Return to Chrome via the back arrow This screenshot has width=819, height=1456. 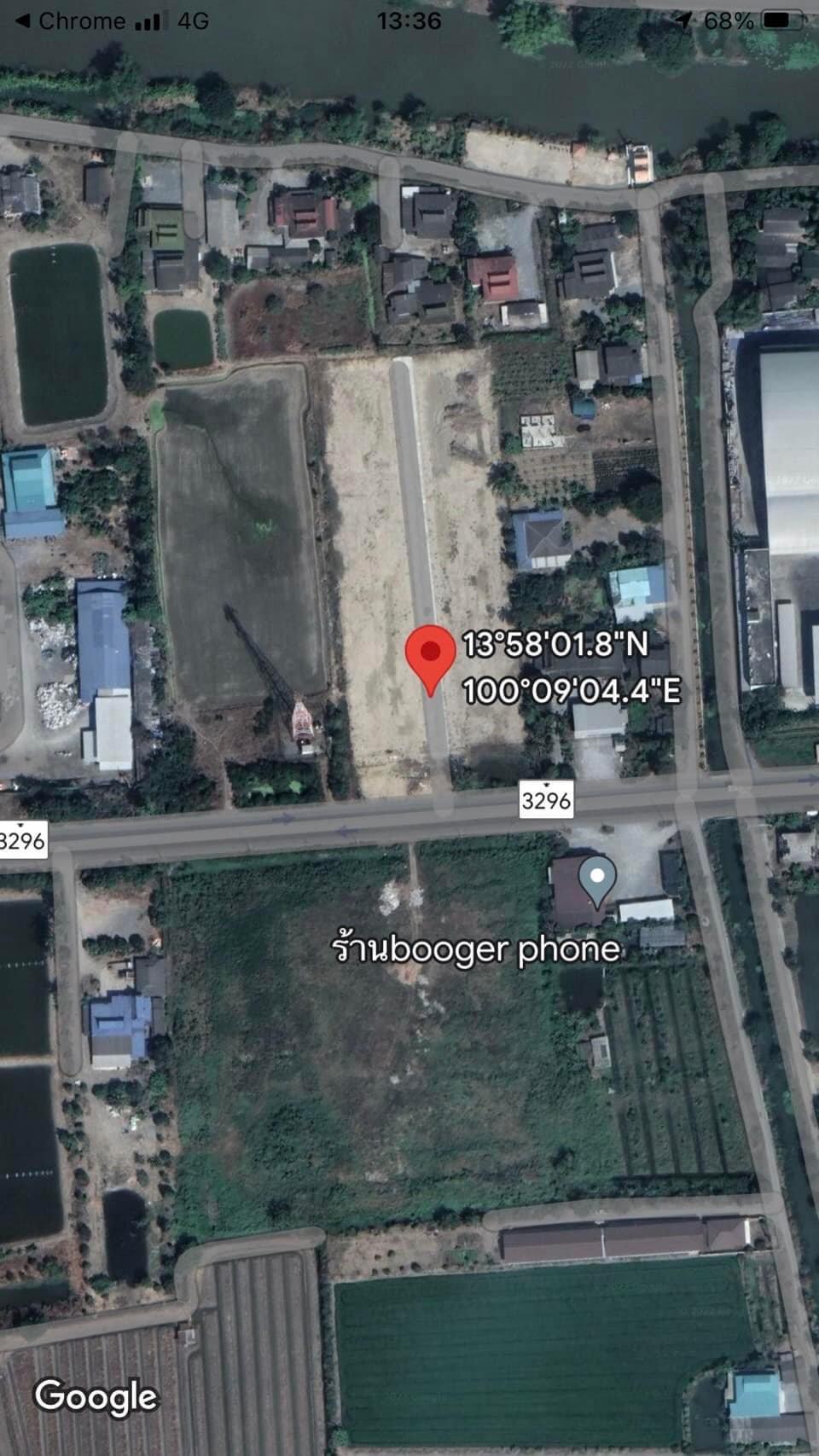(x=70, y=20)
